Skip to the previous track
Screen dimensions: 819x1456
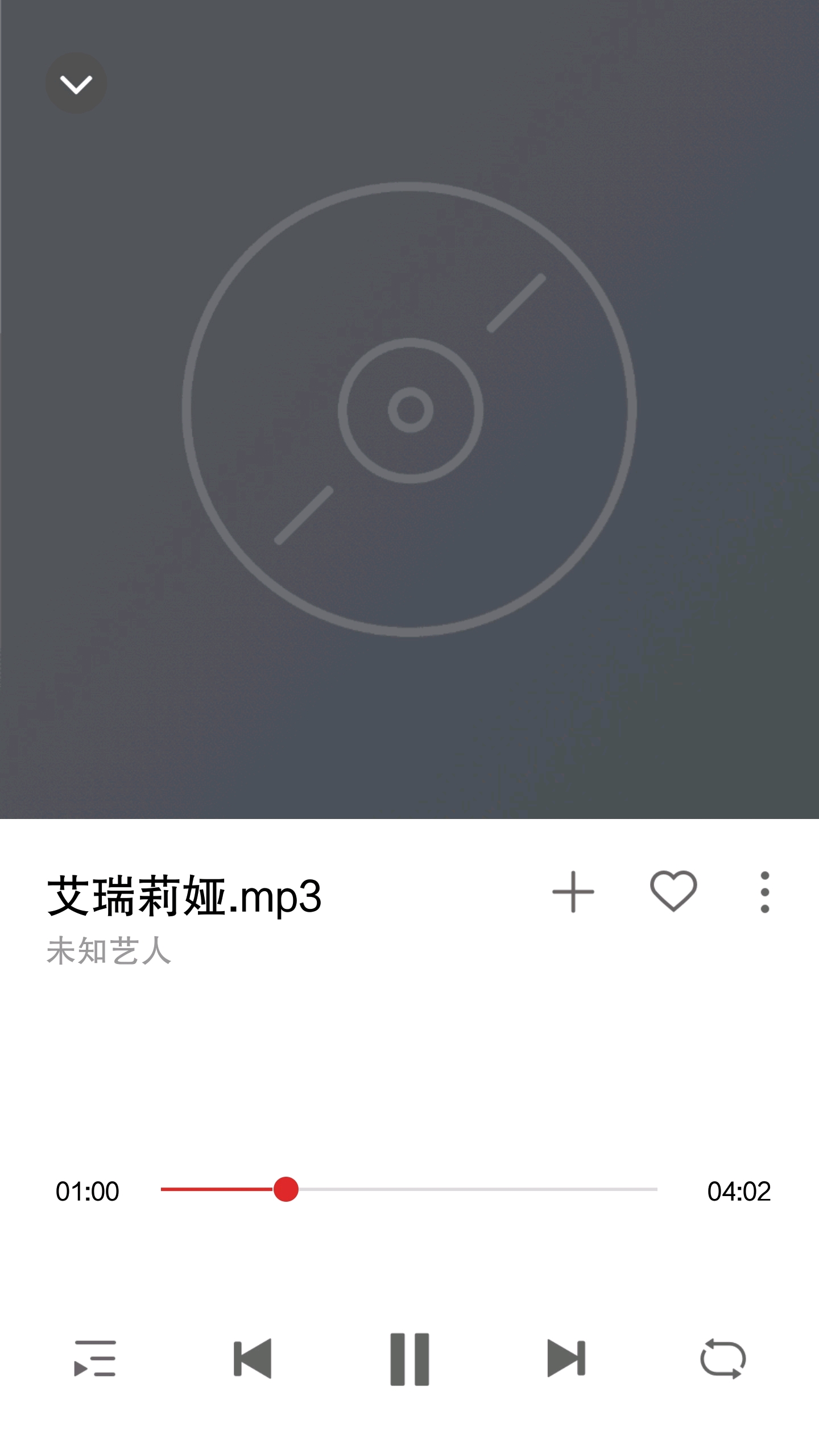pos(253,1359)
